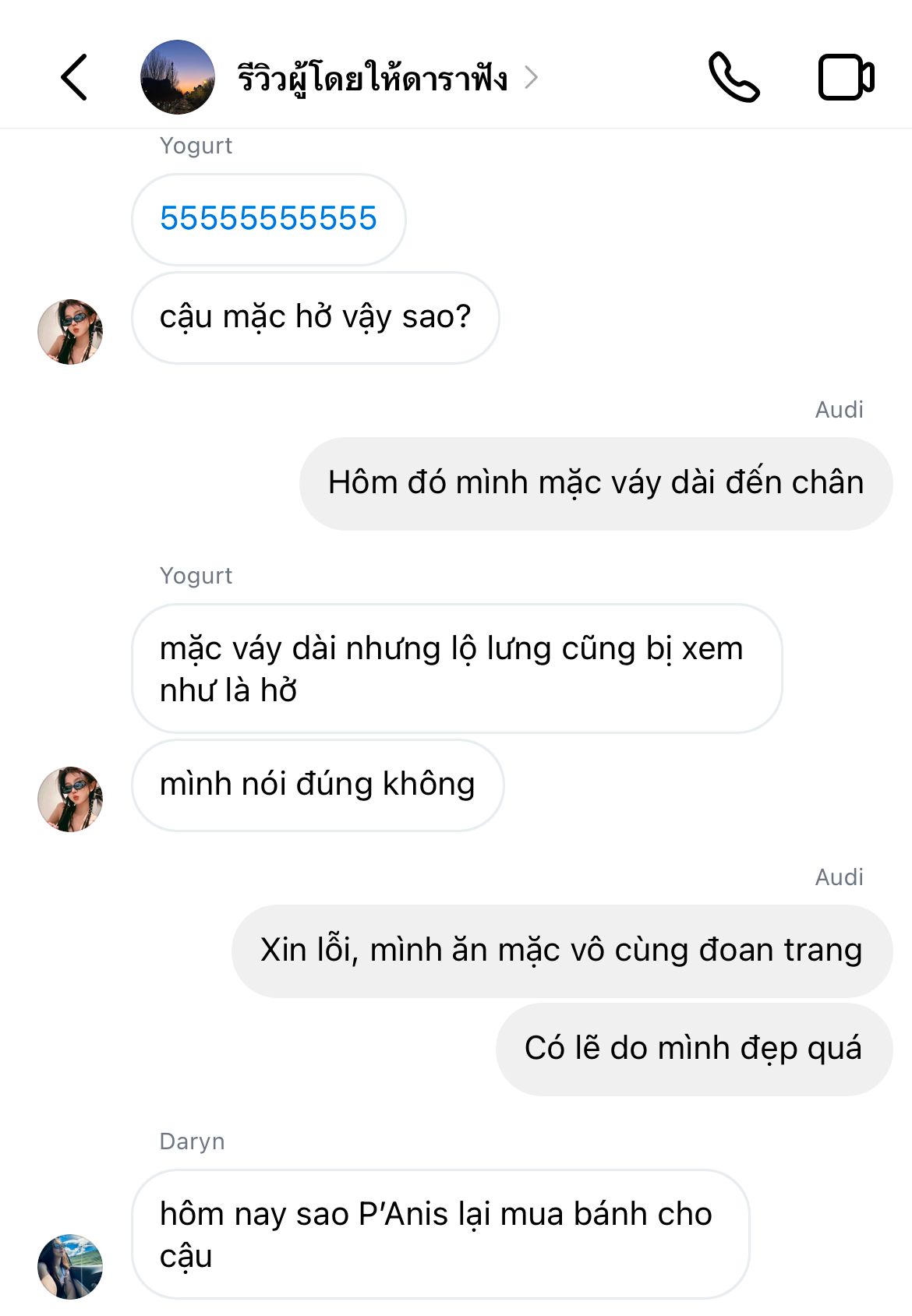Open Yogurt's avatar beside 'cậu mặc hở vậy sao?'
The height and width of the screenshot is (1316, 912).
click(x=70, y=331)
